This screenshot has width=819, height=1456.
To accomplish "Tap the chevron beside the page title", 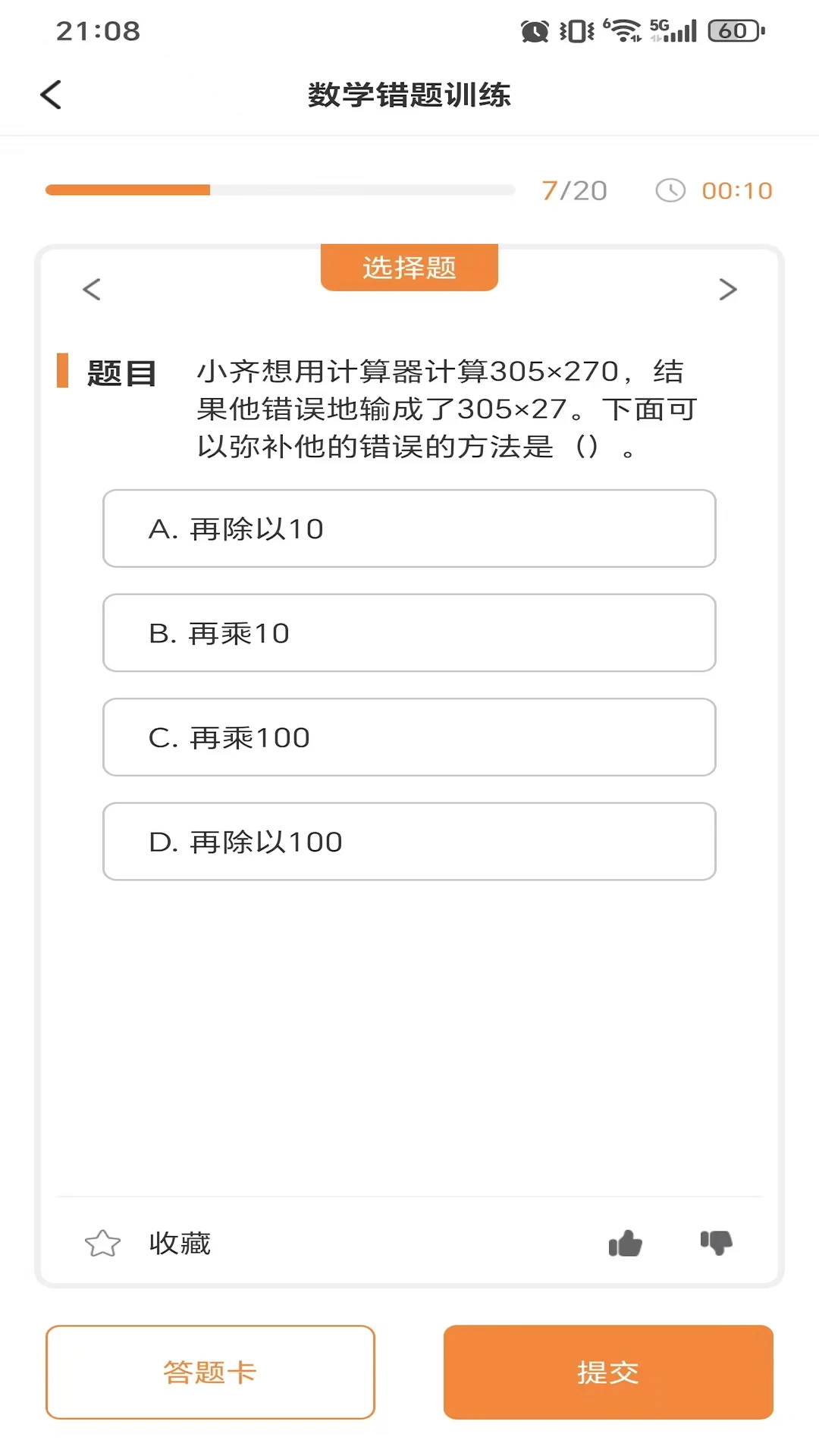I will pyautogui.click(x=50, y=95).
